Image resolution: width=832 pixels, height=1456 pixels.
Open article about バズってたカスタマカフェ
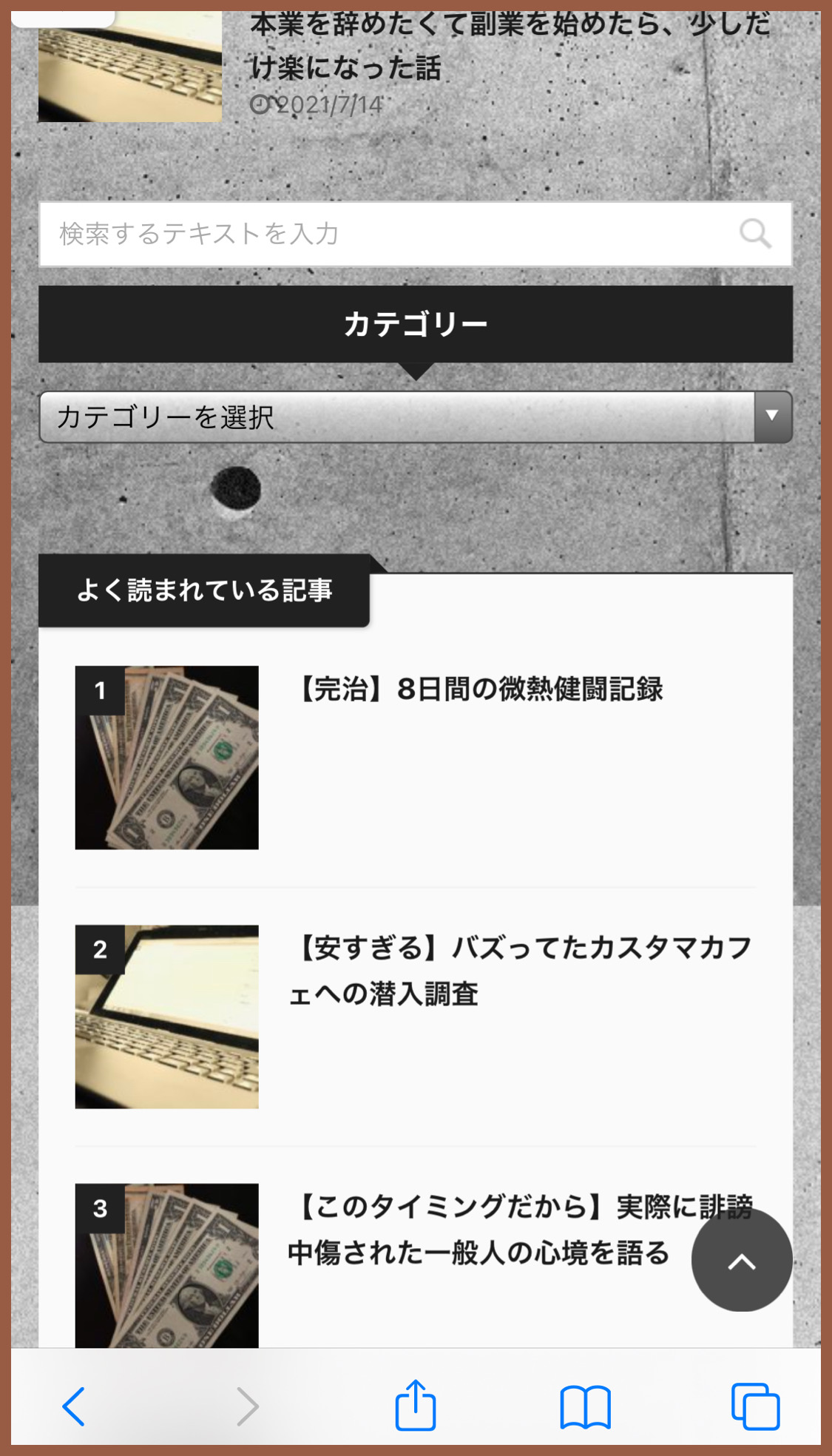coord(521,970)
